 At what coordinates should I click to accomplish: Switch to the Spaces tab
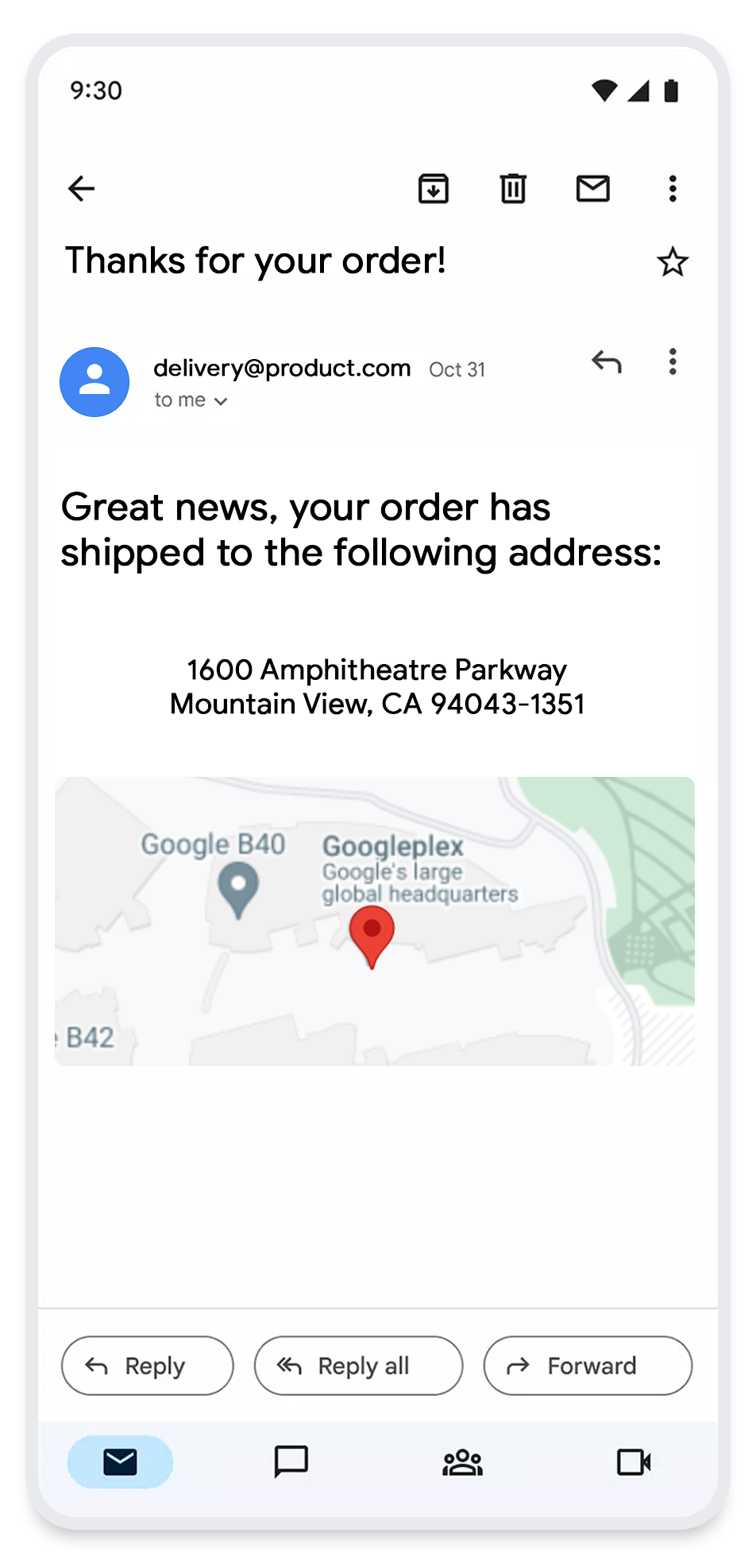pos(462,1462)
